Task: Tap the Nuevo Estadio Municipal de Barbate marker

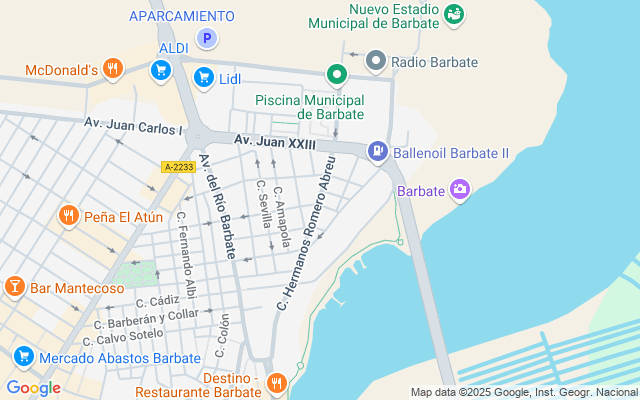Action: pyautogui.click(x=454, y=14)
